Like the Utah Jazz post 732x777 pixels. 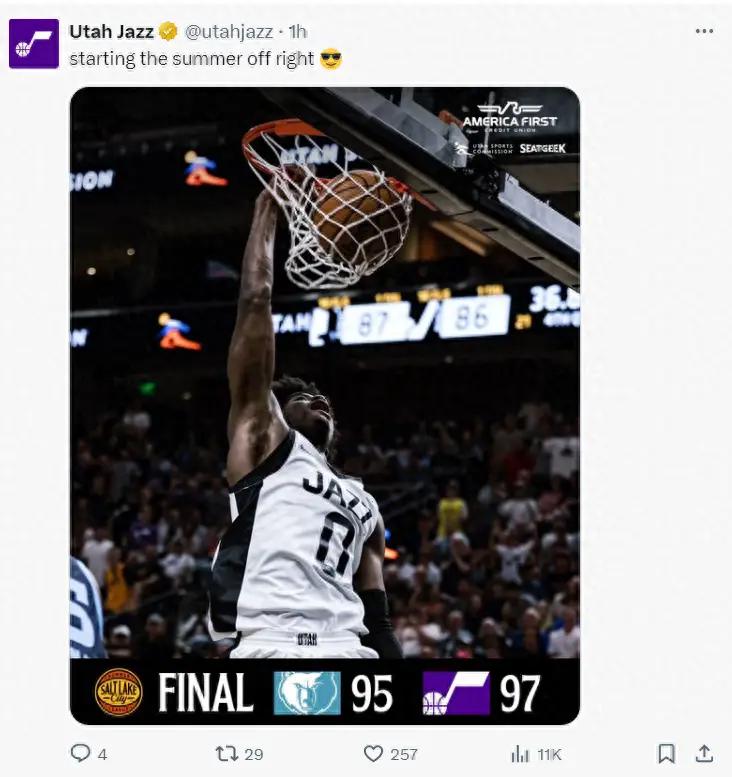373,753
